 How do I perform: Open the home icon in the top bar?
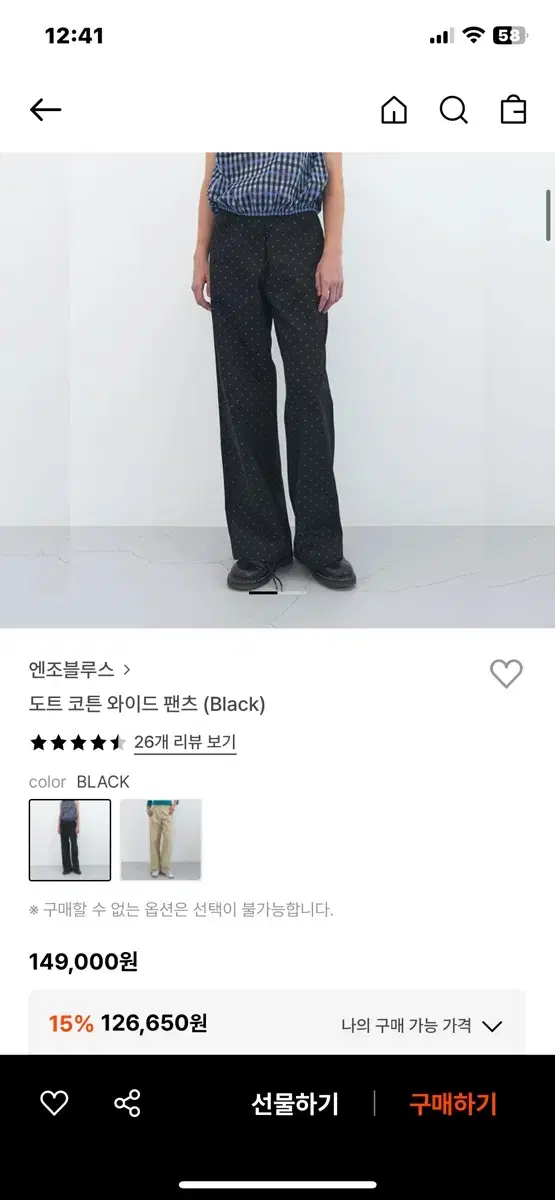click(394, 110)
